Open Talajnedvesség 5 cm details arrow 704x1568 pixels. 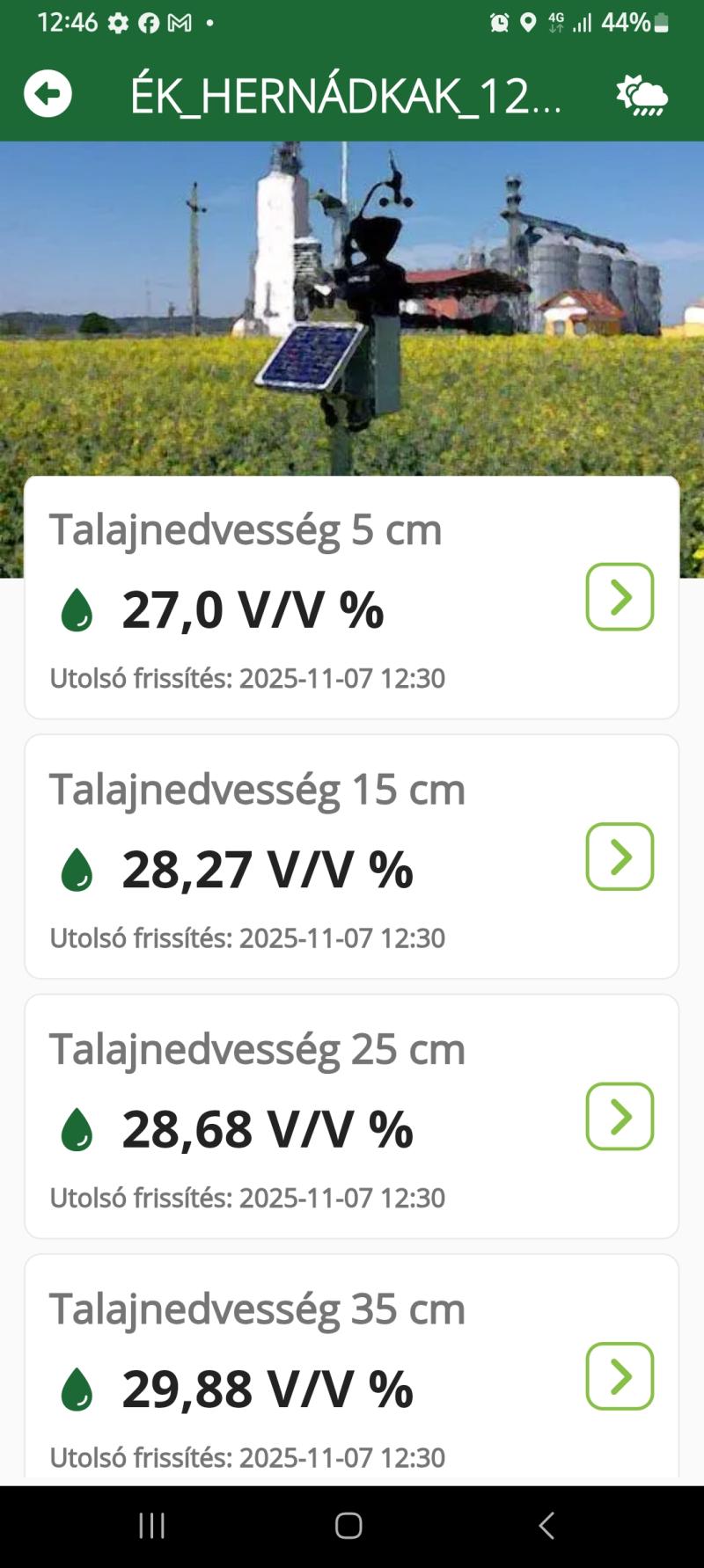620,597
